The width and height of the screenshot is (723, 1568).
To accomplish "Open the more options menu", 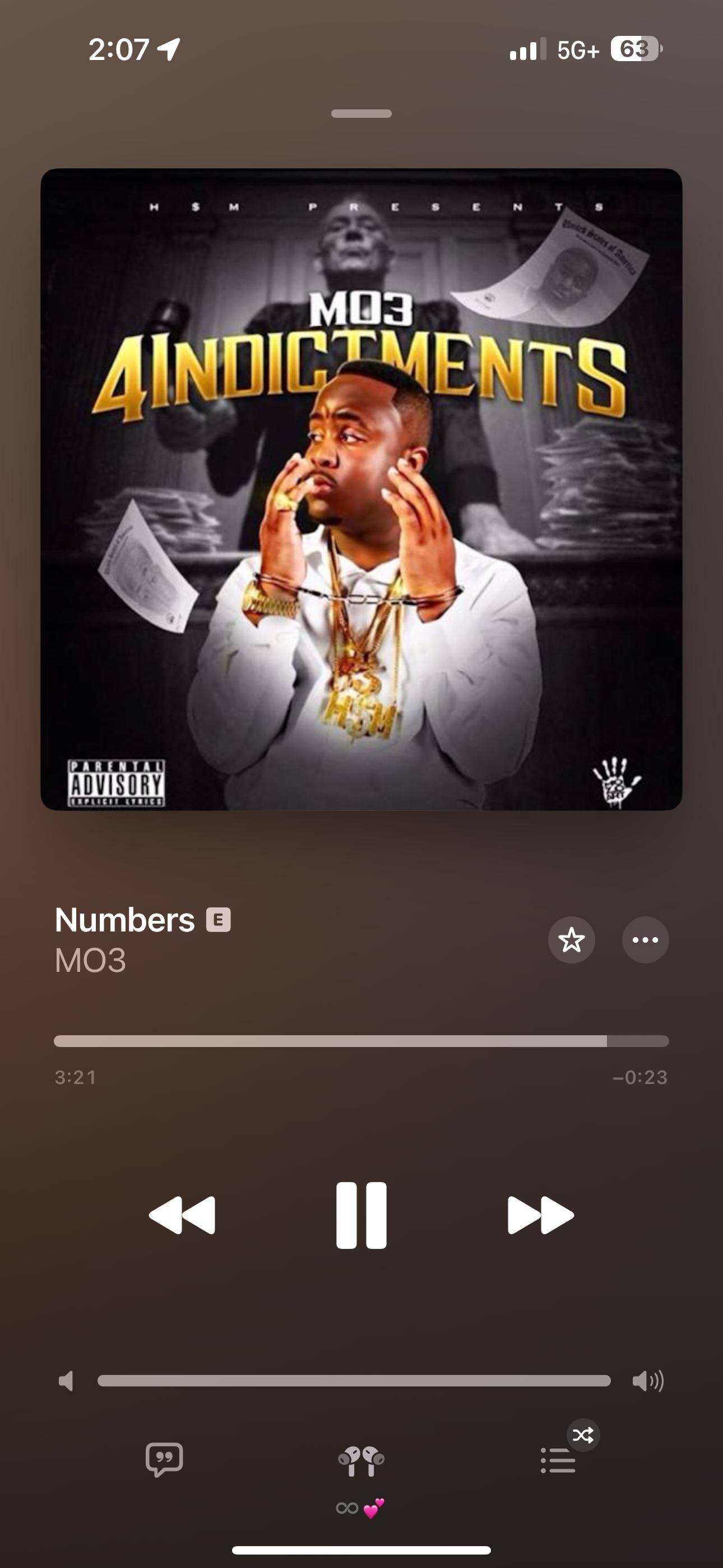I will (645, 940).
